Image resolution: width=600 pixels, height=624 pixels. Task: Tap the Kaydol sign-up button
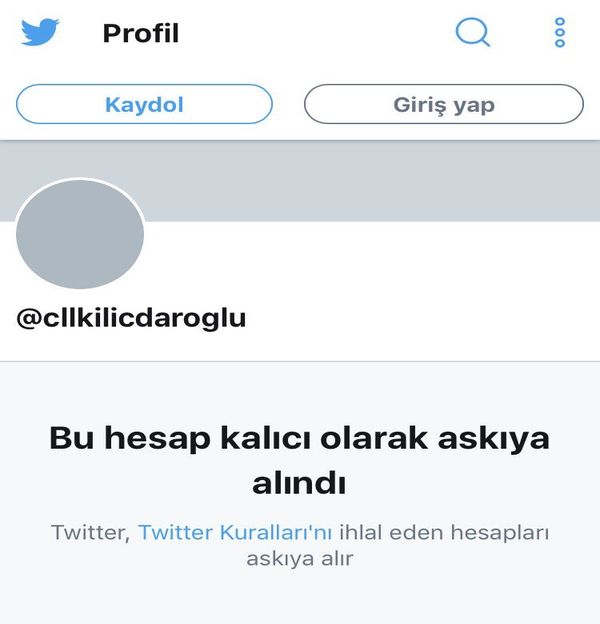click(144, 104)
